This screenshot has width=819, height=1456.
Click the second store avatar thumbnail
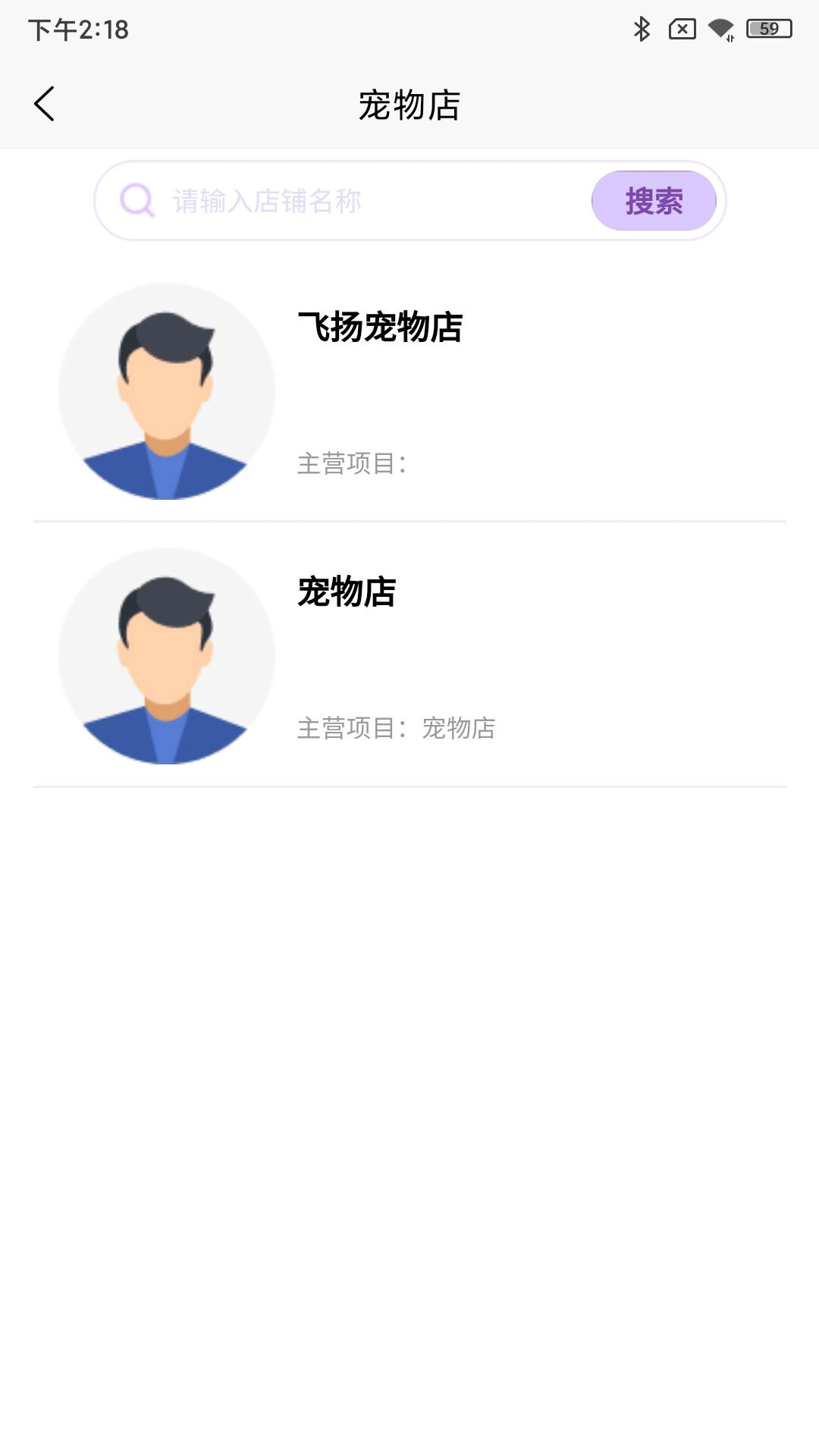point(167,656)
